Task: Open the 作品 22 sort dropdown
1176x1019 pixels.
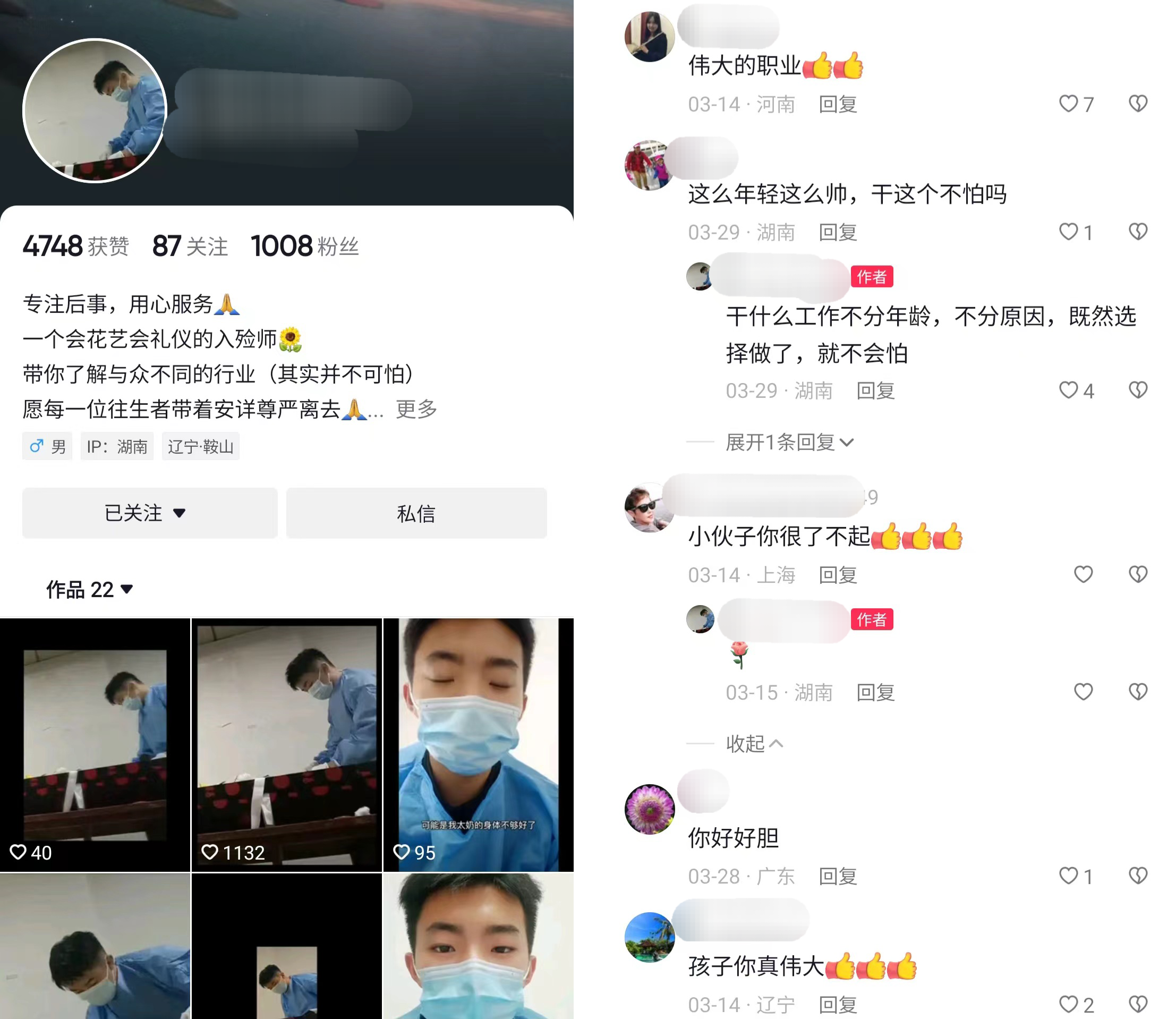Action: pyautogui.click(x=90, y=590)
